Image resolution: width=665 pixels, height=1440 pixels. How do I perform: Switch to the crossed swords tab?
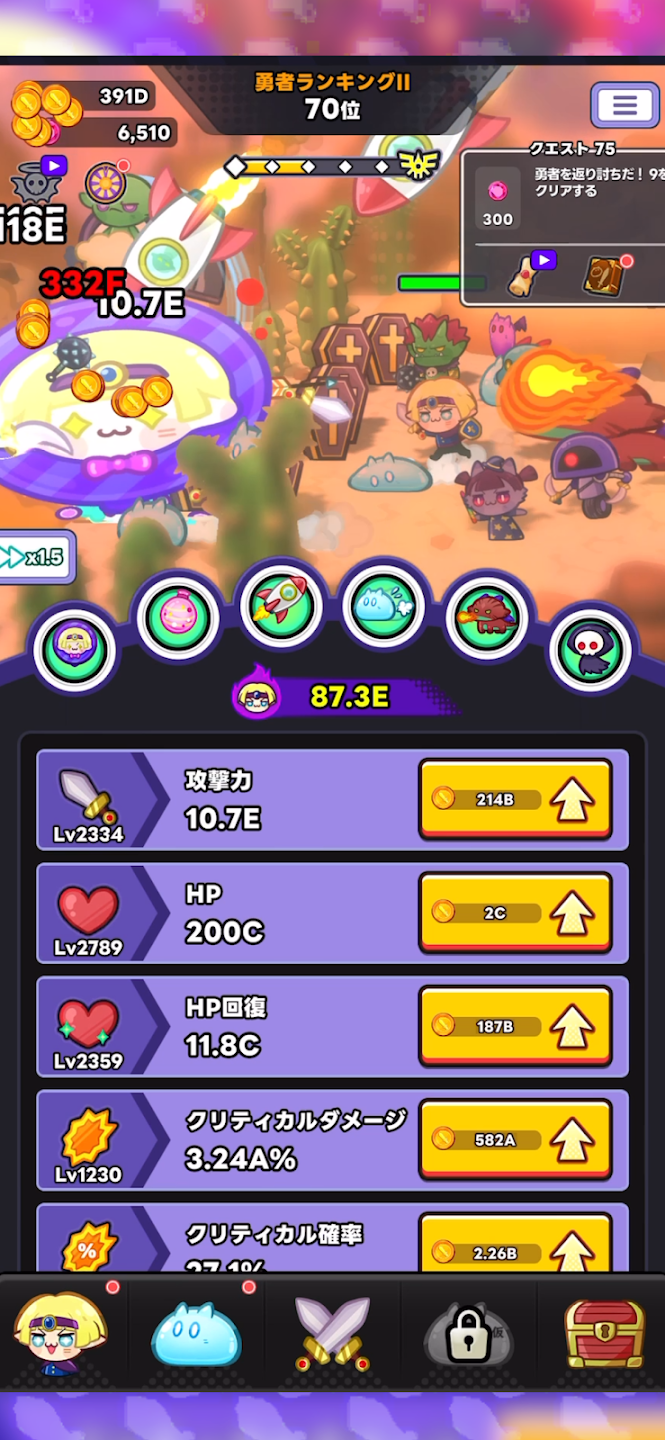332,1333
